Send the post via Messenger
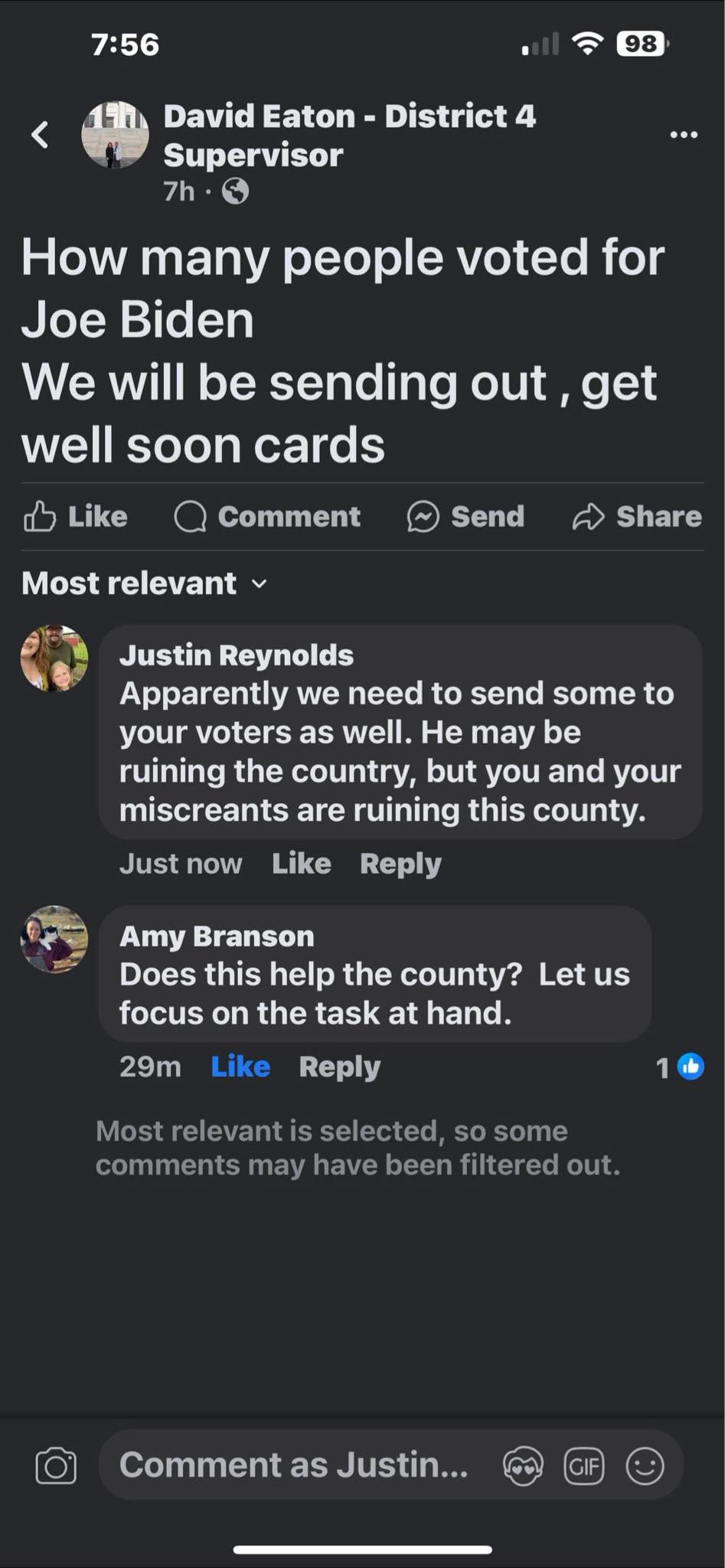This screenshot has height=1568, width=725. pyautogui.click(x=465, y=517)
